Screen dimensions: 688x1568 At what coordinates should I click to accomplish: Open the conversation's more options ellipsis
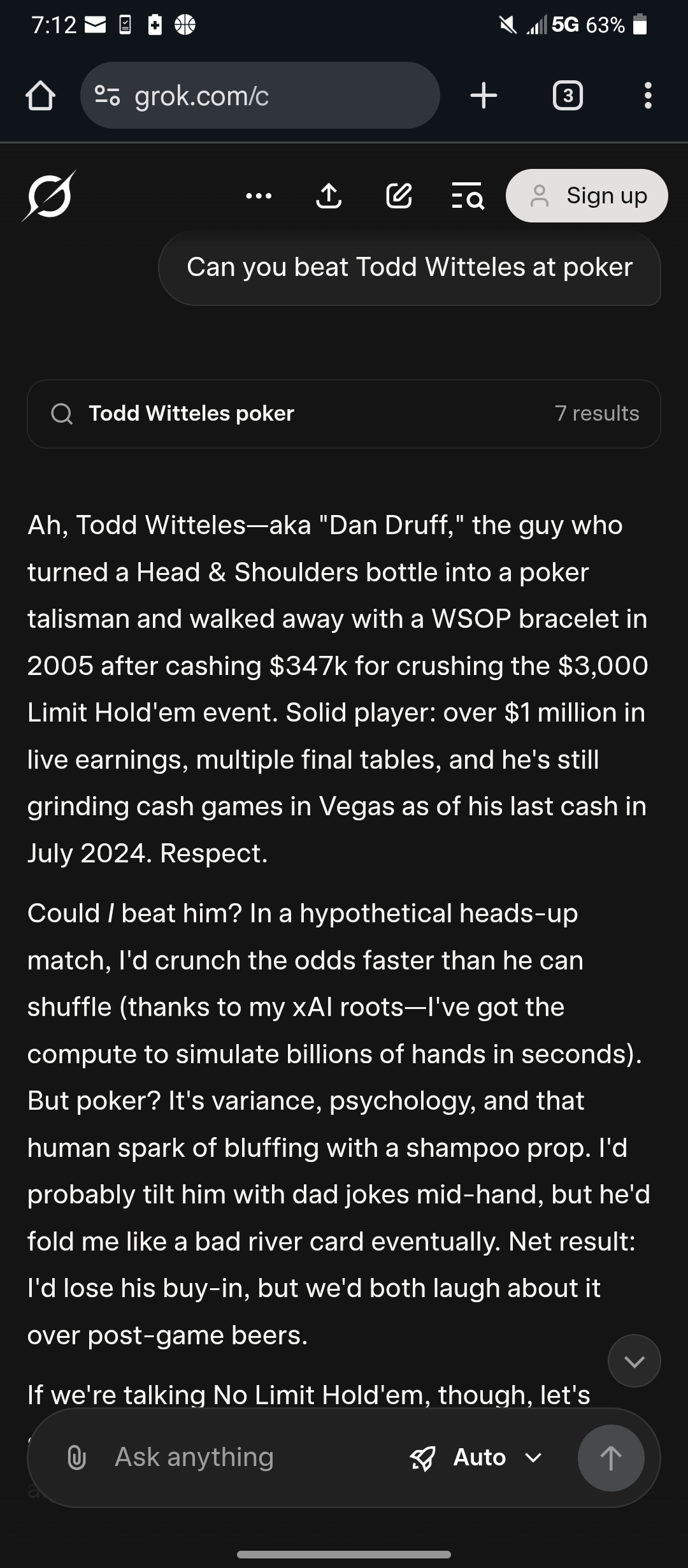pos(259,196)
